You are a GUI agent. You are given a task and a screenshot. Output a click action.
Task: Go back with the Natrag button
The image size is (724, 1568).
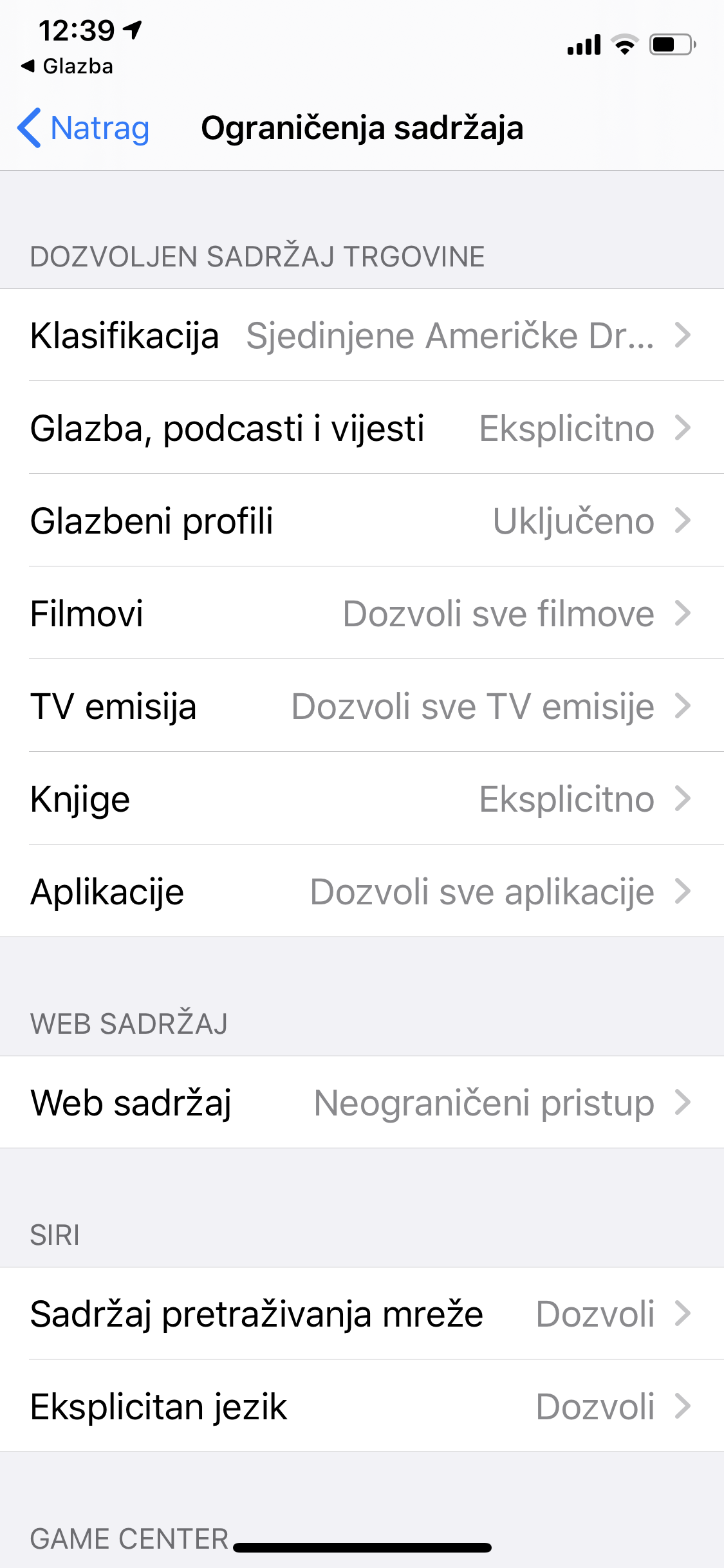click(84, 128)
